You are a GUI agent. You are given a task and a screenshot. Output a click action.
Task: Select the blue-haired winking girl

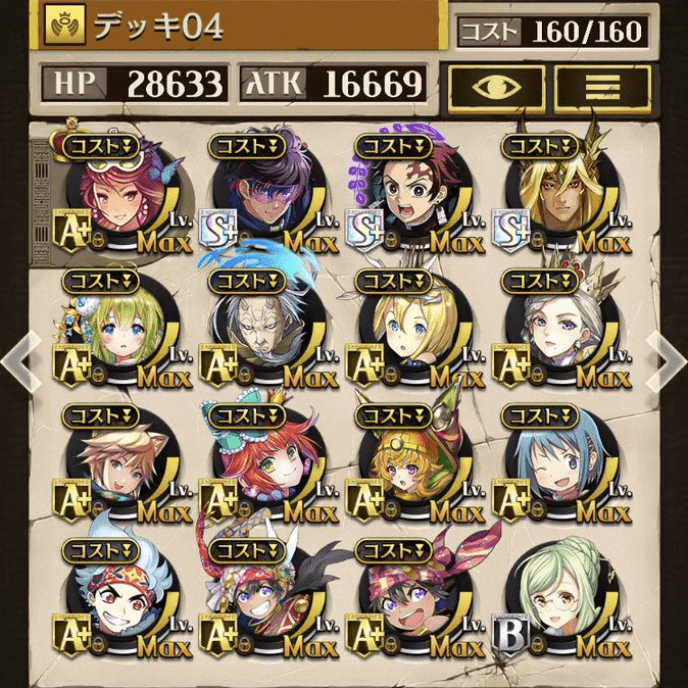(545, 470)
